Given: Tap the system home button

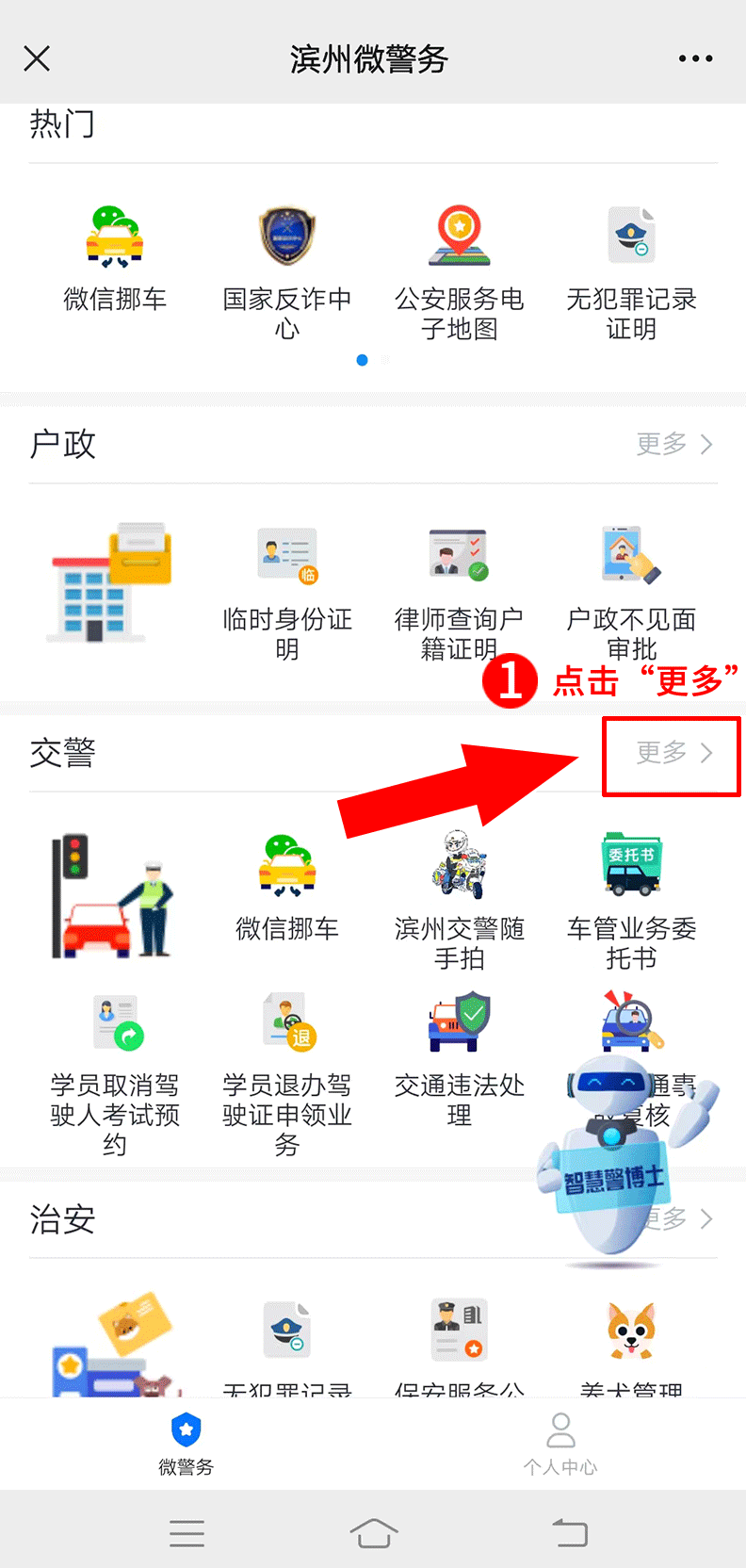Looking at the screenshot, I should coord(374,1533).
